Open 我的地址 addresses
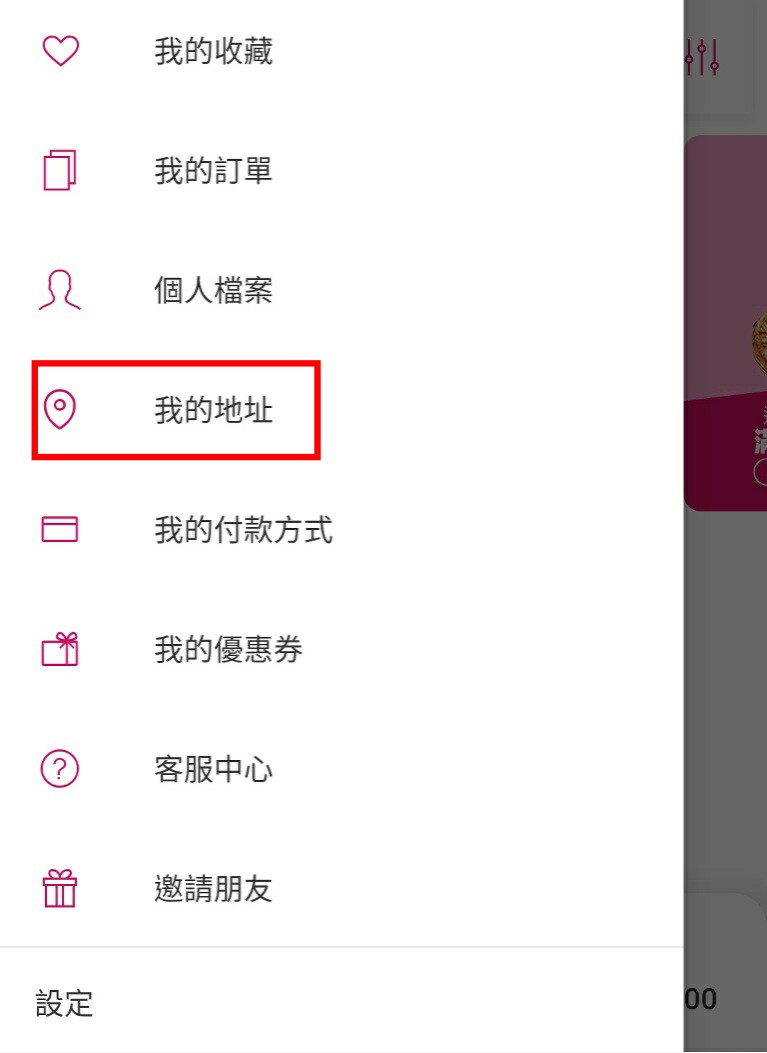767x1053 pixels. 213,410
